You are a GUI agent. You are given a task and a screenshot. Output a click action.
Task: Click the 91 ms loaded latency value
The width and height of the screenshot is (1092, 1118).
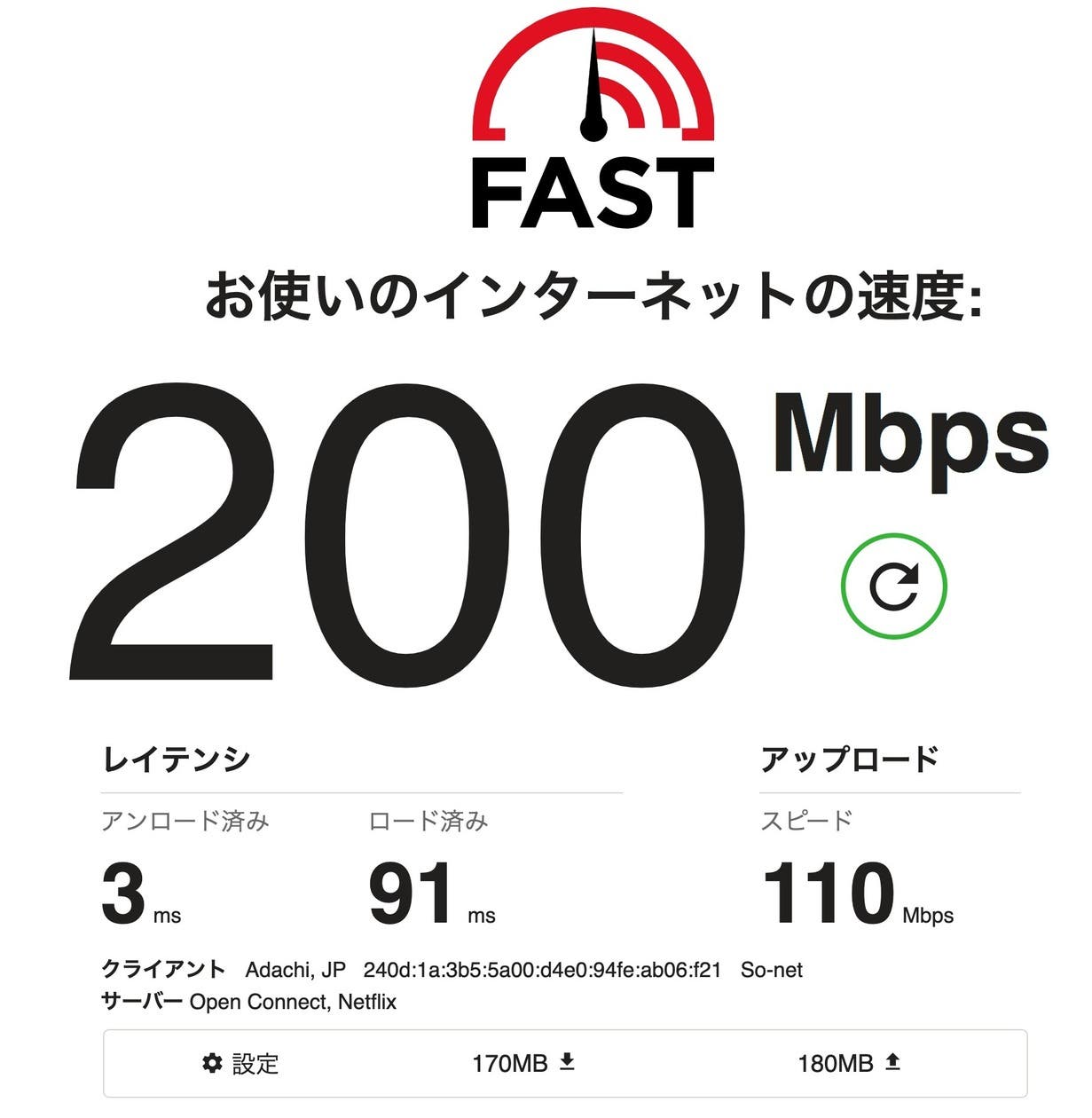tap(417, 892)
